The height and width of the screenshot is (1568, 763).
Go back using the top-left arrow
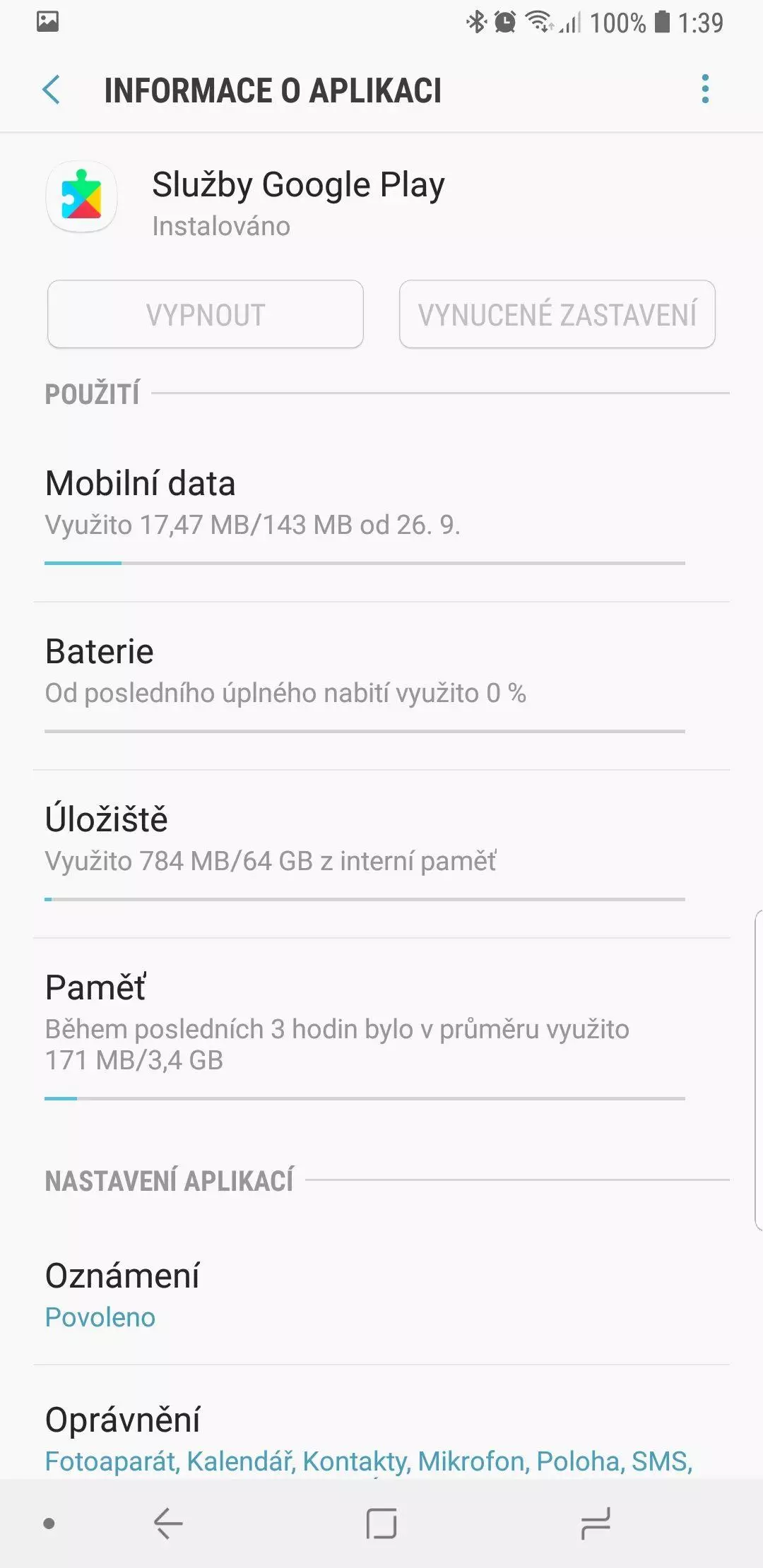click(x=51, y=90)
